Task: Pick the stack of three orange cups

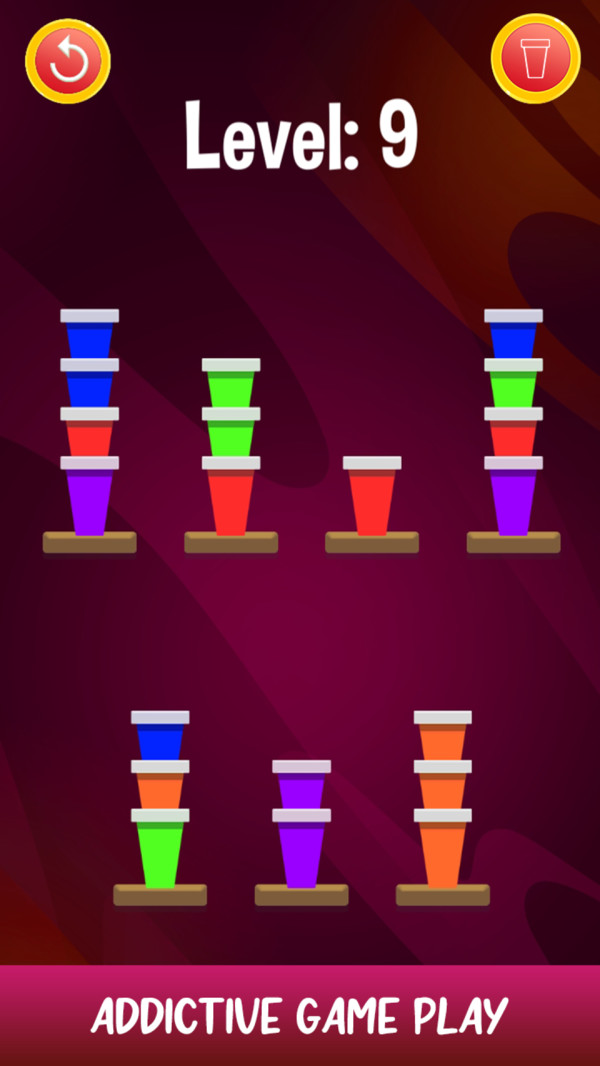Action: (x=442, y=800)
